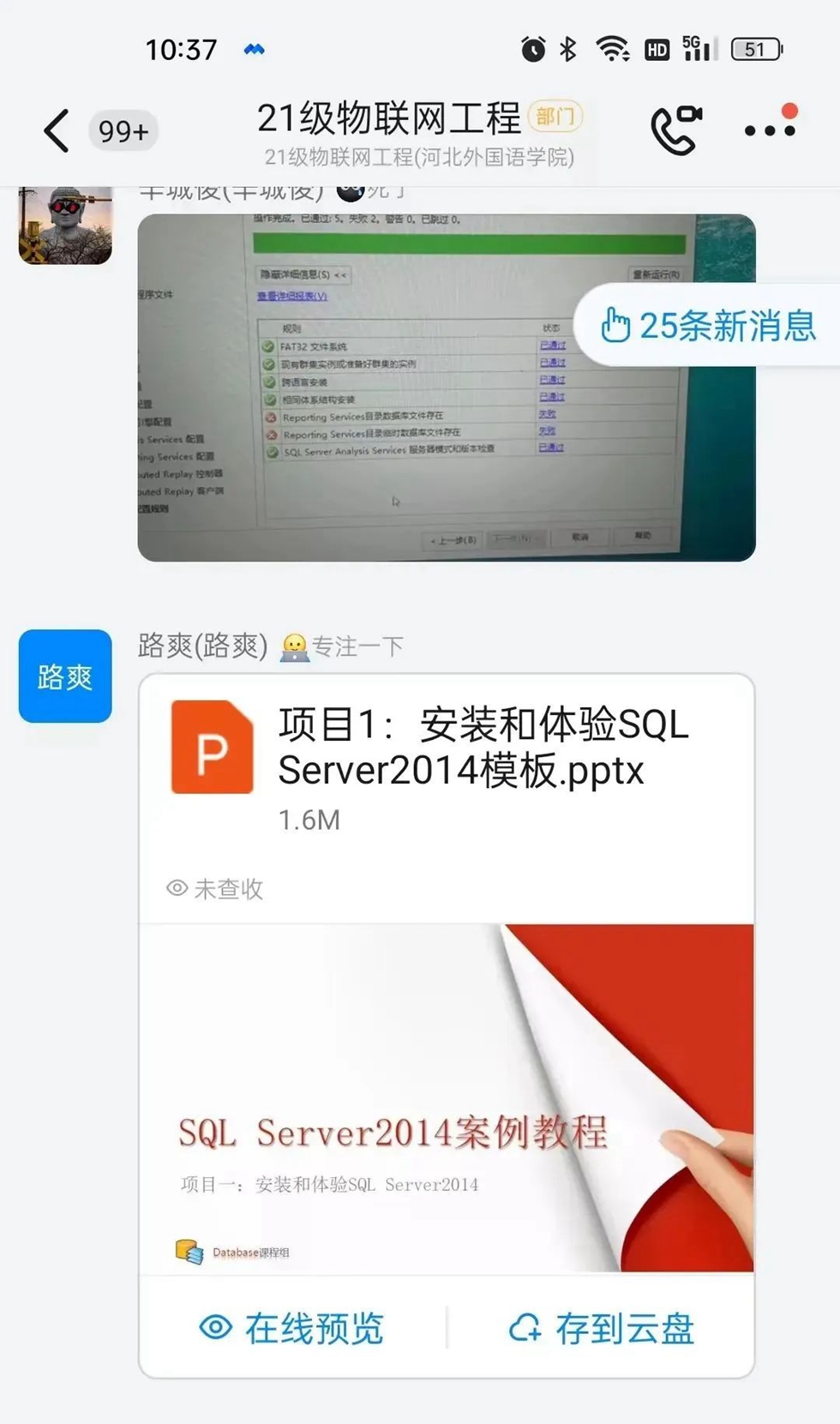Open group info via 21级物联网工程 title
Screen dimensions: 840x1424
coord(390,119)
